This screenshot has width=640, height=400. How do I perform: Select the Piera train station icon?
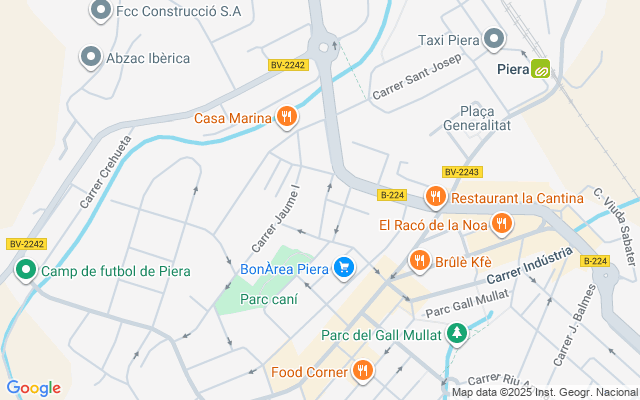[x=541, y=70]
